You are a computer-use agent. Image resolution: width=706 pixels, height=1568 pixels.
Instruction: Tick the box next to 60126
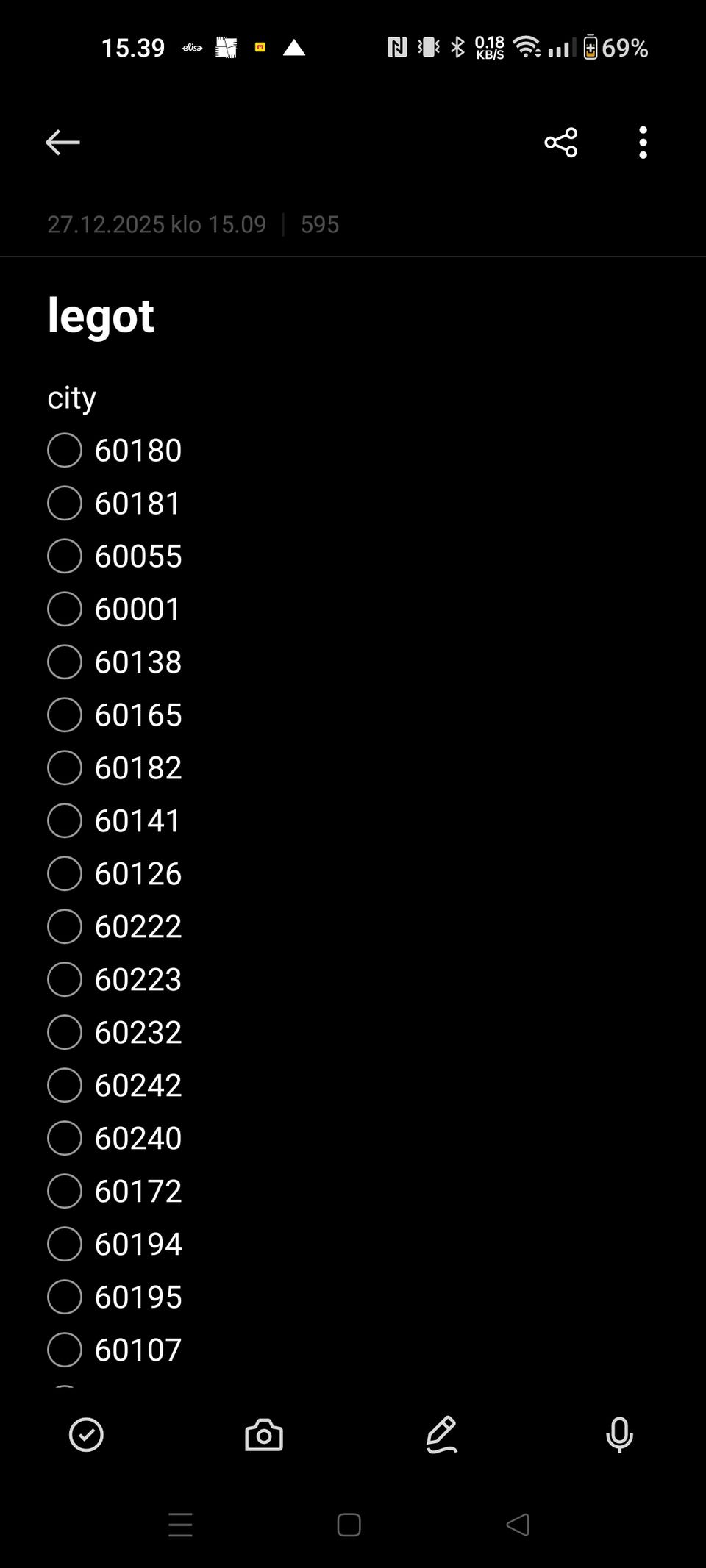click(x=65, y=873)
